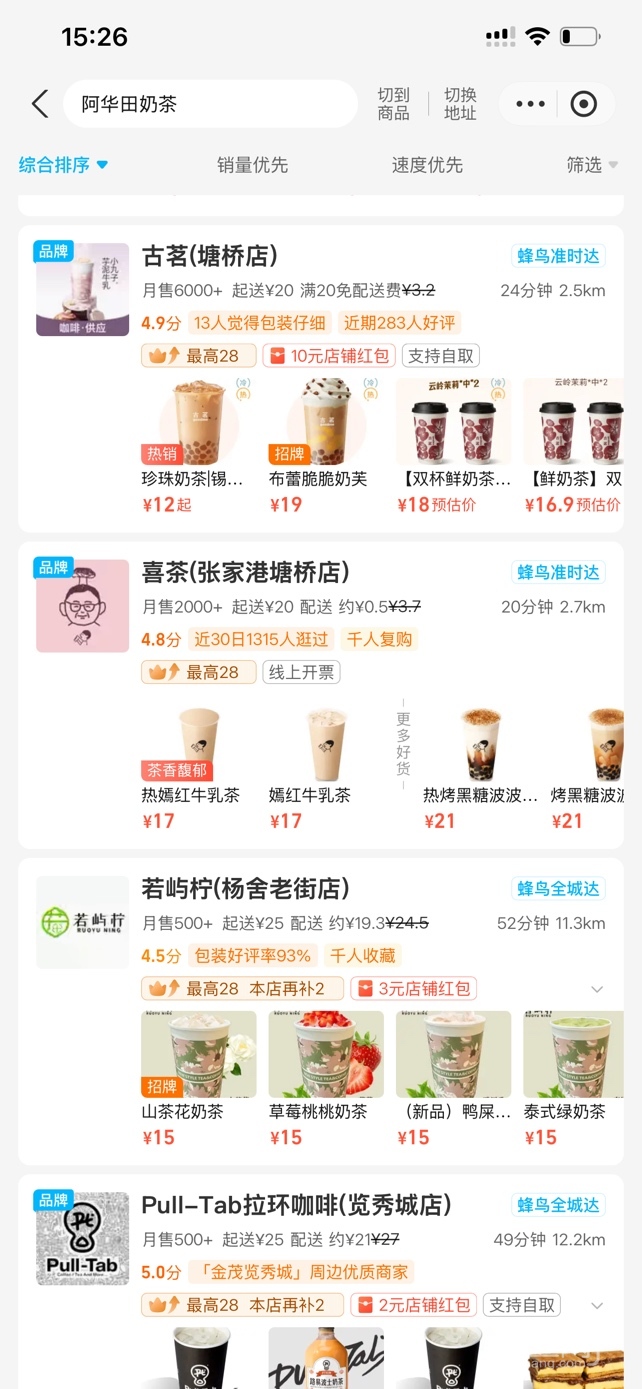Expand Pull-Tab promotions with the chevron

pos(597,1305)
